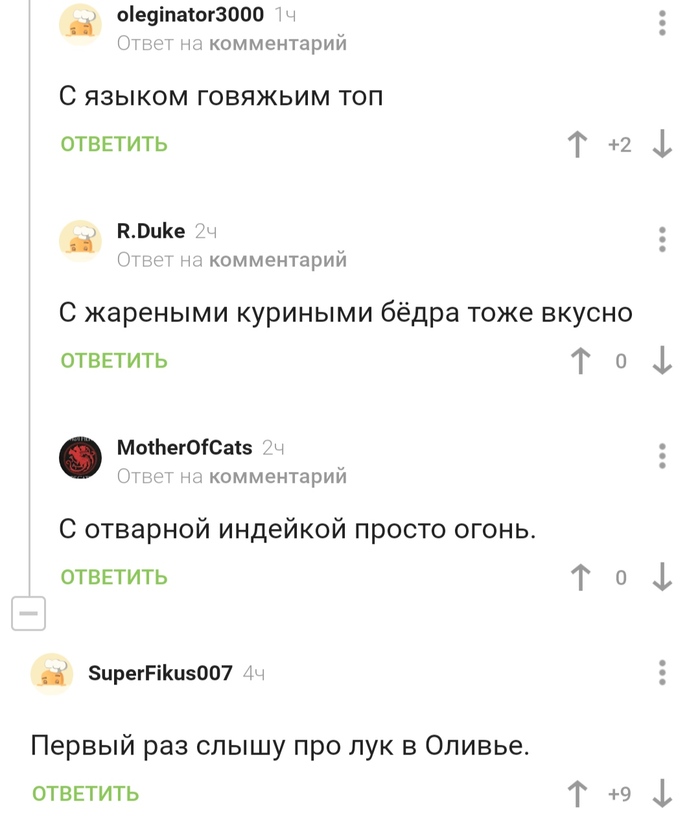The height and width of the screenshot is (824, 700).
Task: Upvote SuperFikus007's comment
Action: coord(577,794)
